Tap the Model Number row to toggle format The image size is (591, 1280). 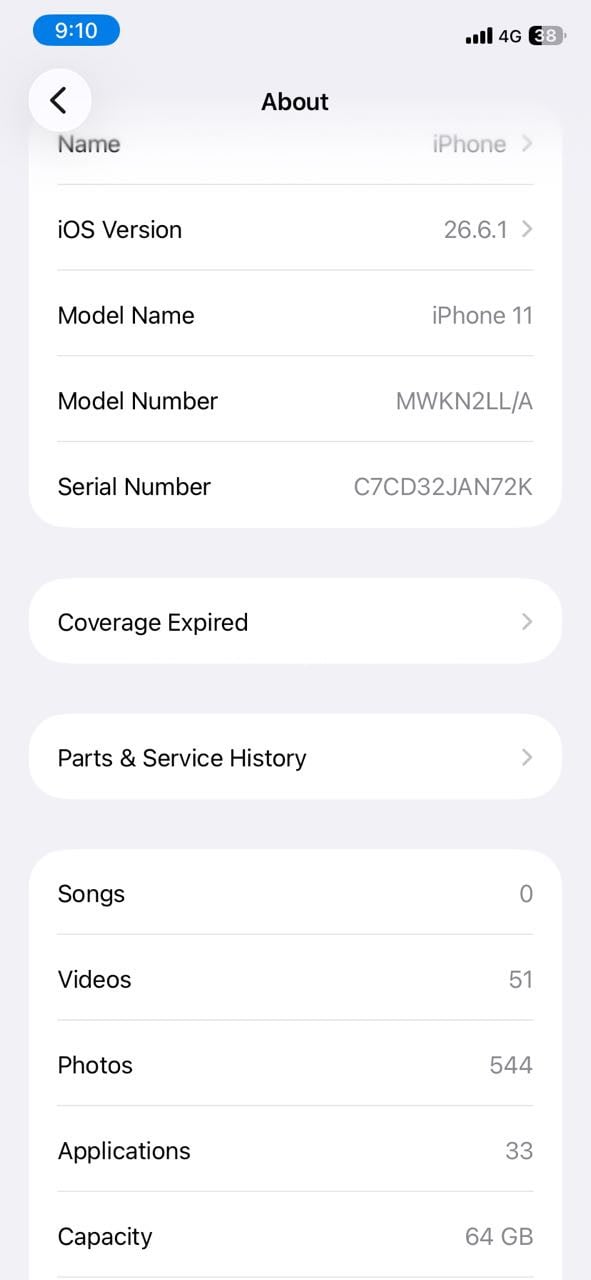tap(295, 400)
